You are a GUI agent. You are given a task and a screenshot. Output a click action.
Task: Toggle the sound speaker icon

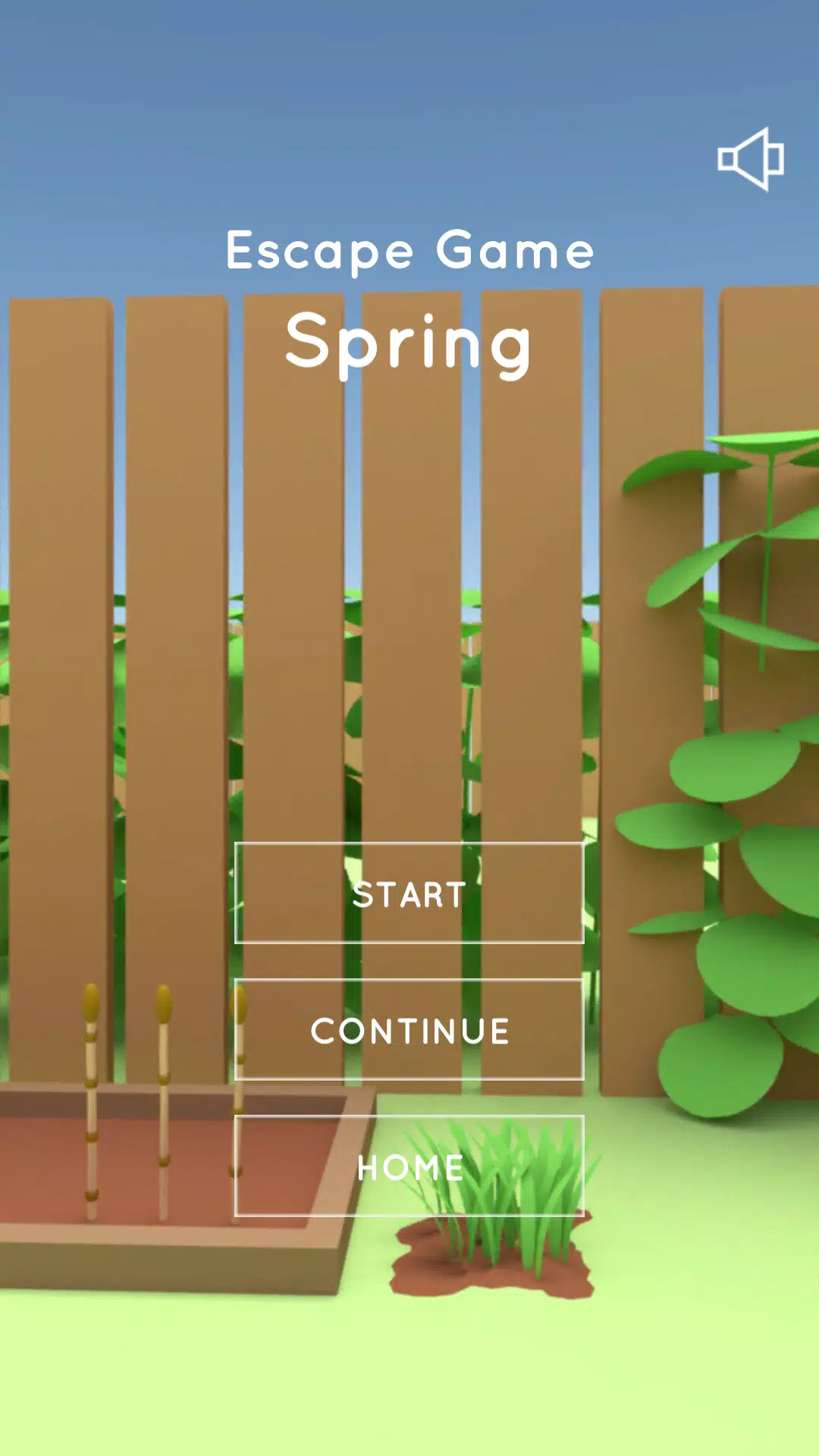click(750, 159)
